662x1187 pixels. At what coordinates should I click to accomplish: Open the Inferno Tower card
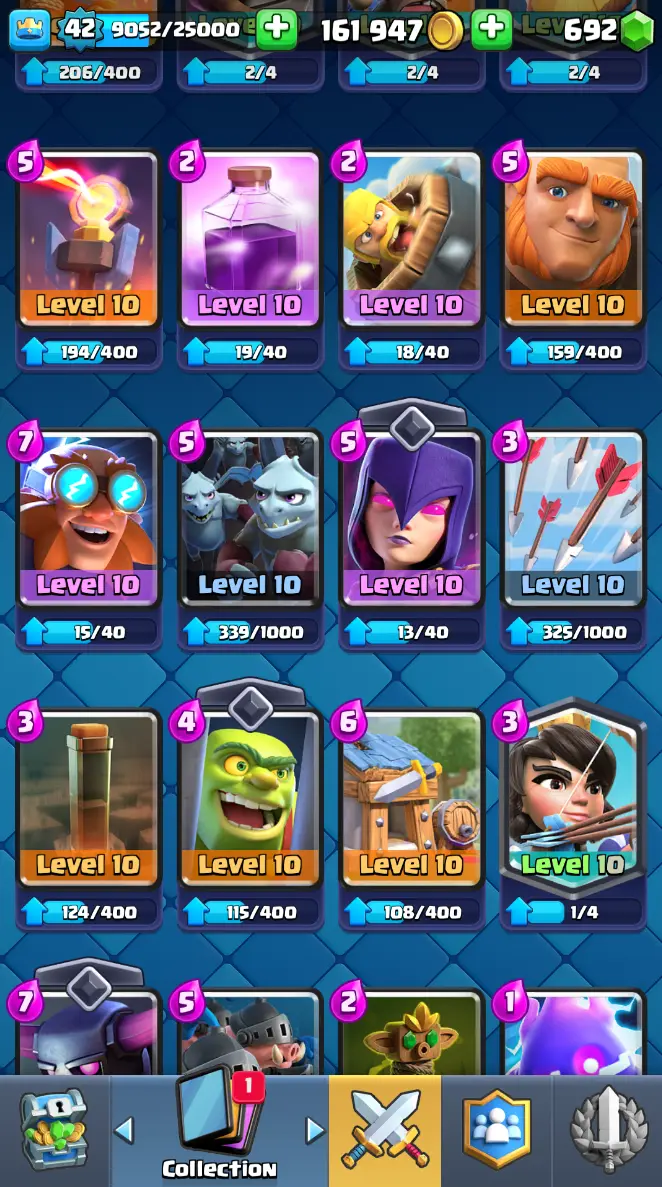(x=88, y=240)
